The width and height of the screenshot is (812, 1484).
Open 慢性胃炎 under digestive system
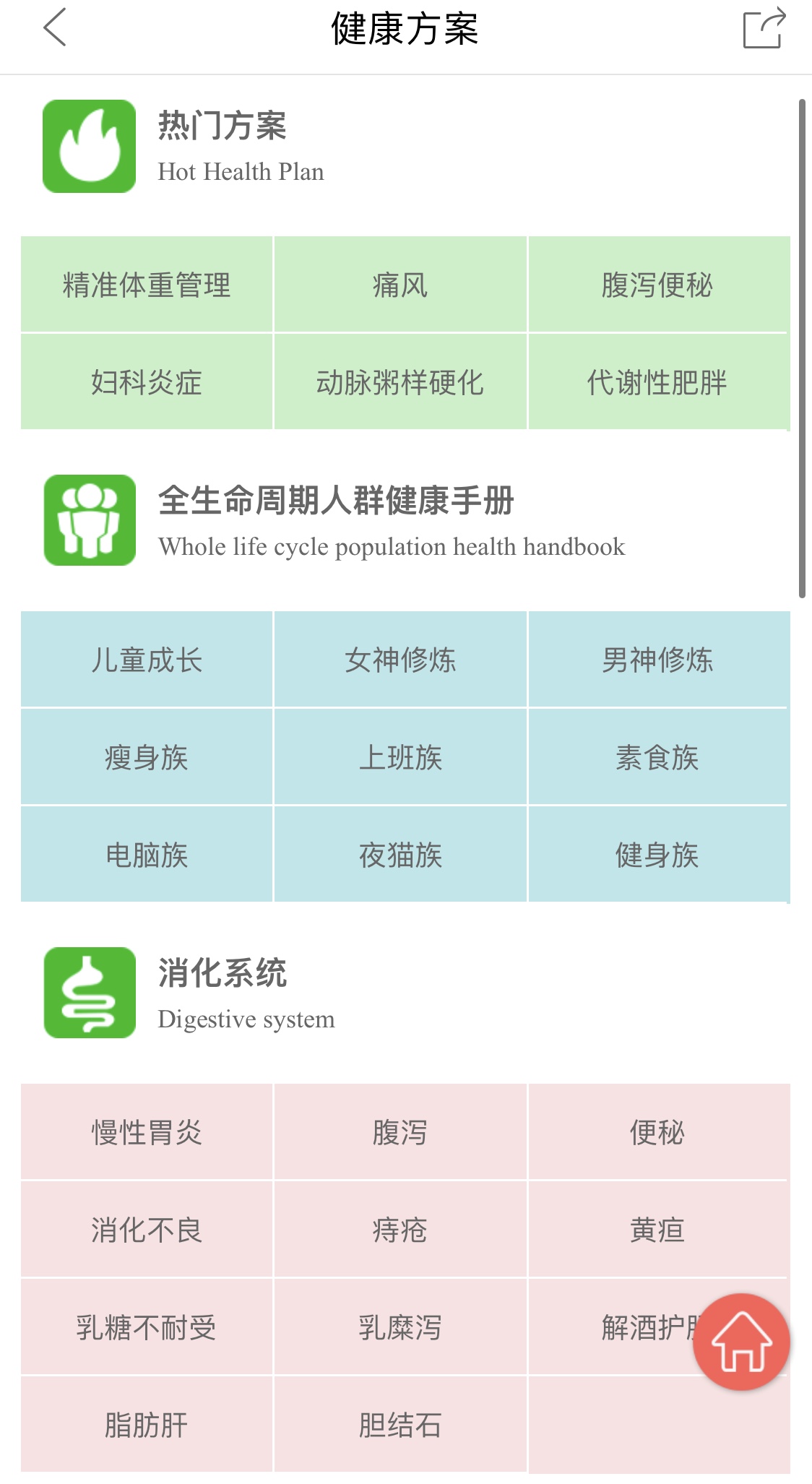[147, 1132]
